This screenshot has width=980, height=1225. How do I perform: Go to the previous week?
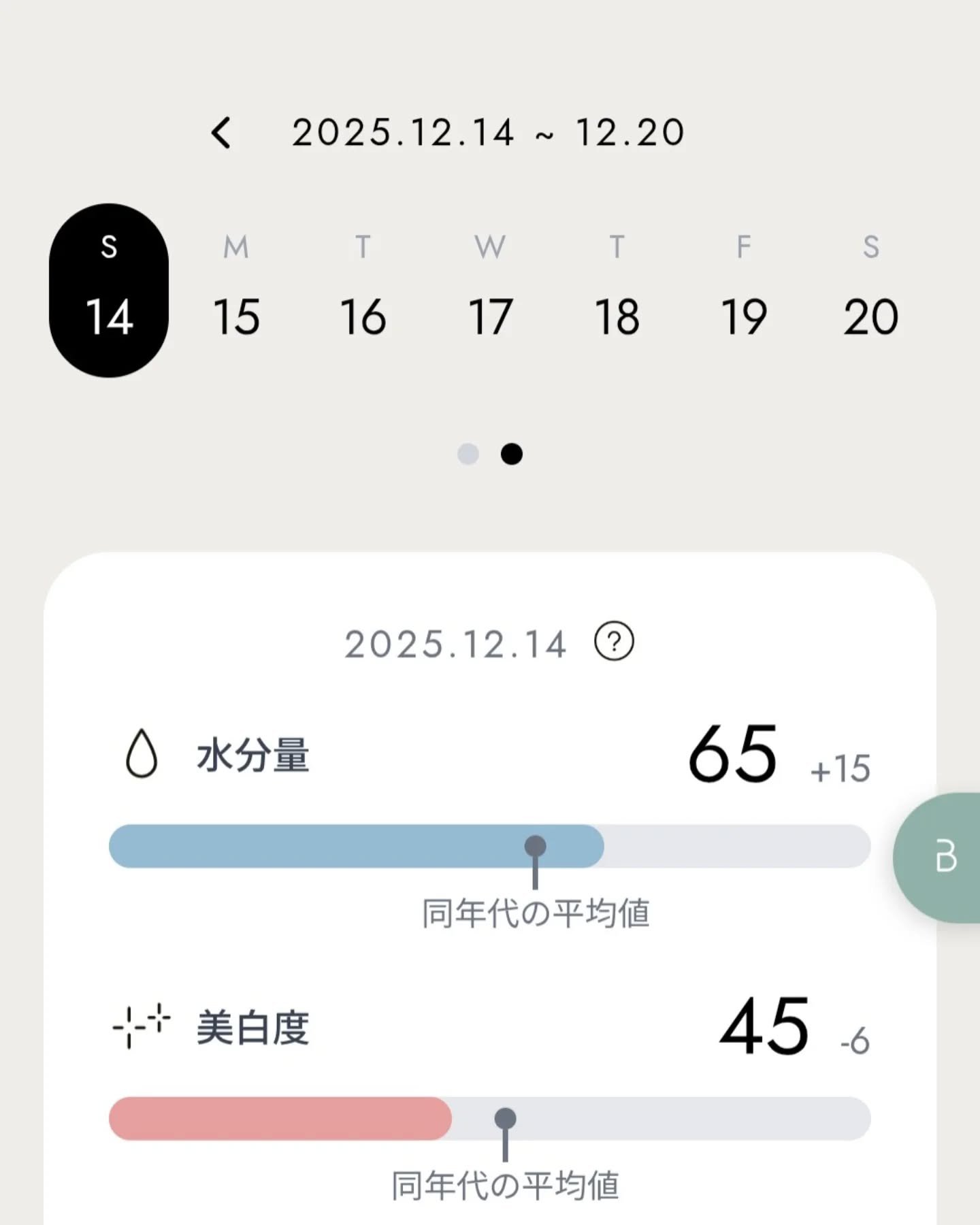[221, 133]
